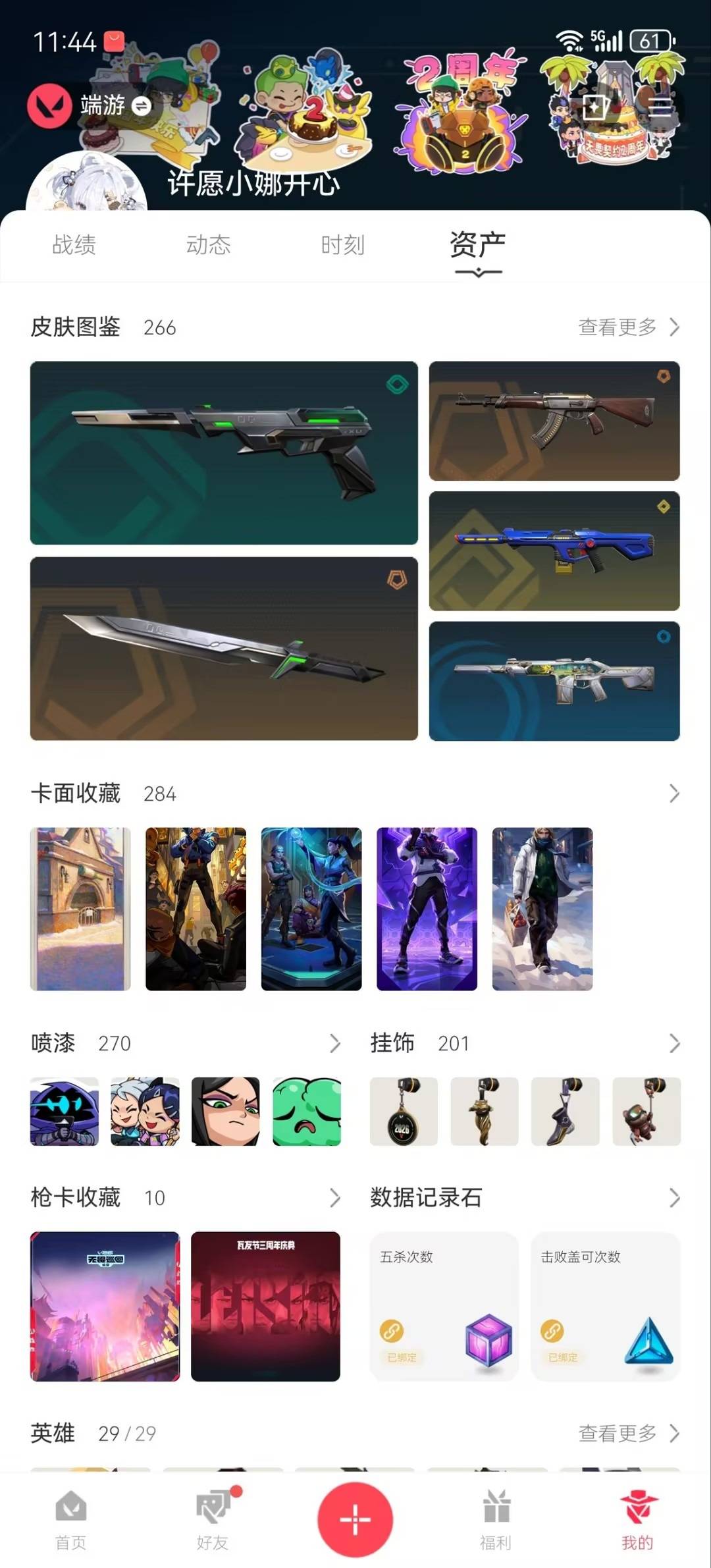This screenshot has height=1568, width=711.
Task: Open the 枪卡收藏 chevron
Action: pyautogui.click(x=334, y=1197)
